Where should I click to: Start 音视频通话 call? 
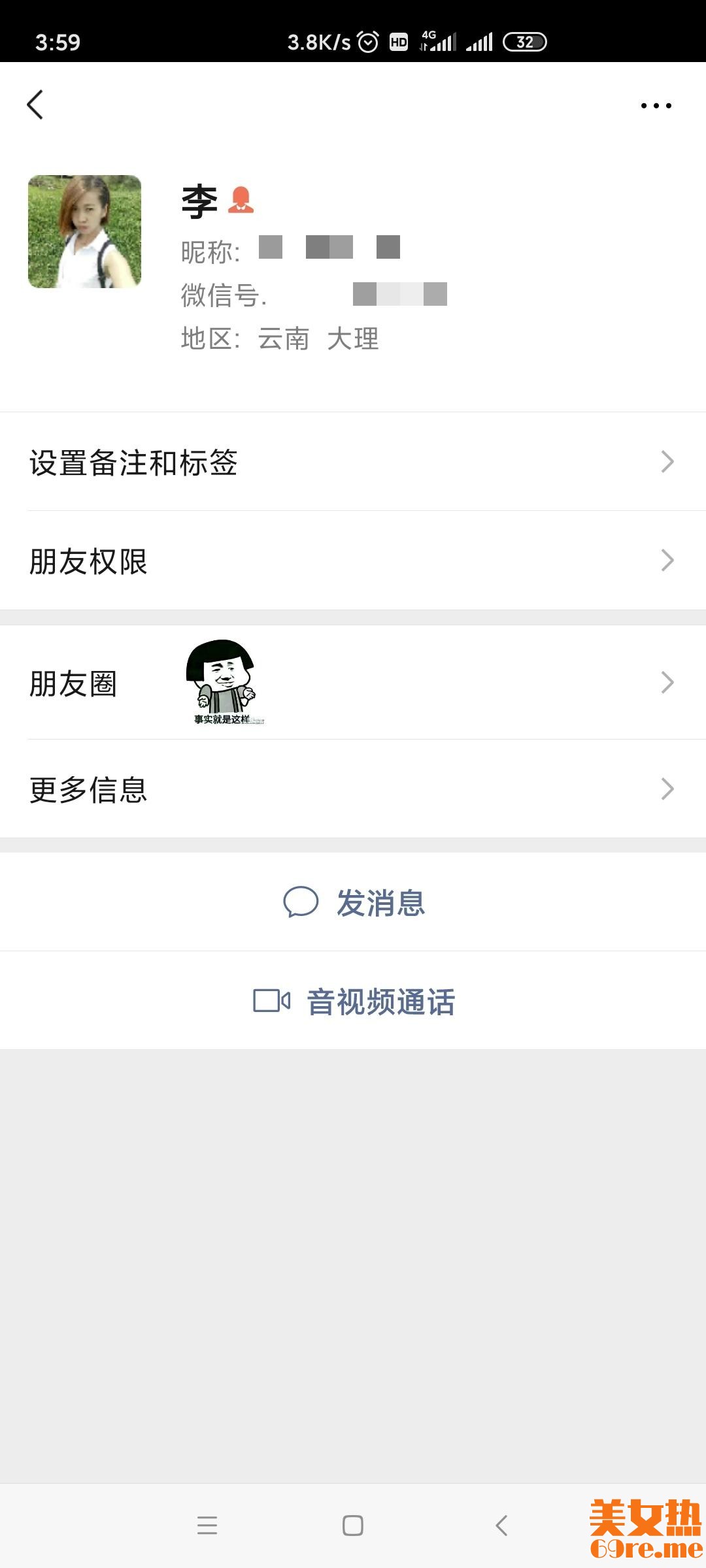(354, 1001)
